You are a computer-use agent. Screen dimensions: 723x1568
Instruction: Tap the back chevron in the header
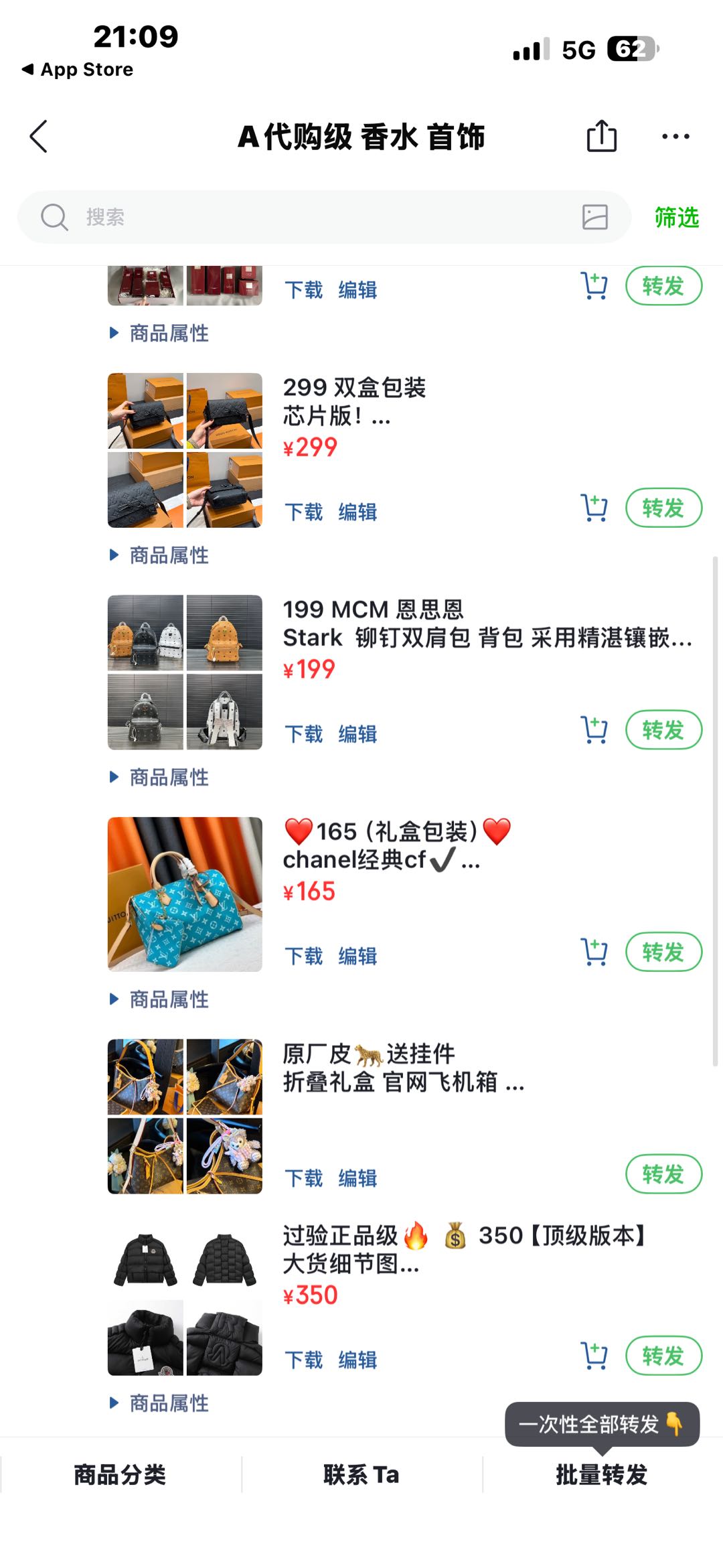[38, 136]
